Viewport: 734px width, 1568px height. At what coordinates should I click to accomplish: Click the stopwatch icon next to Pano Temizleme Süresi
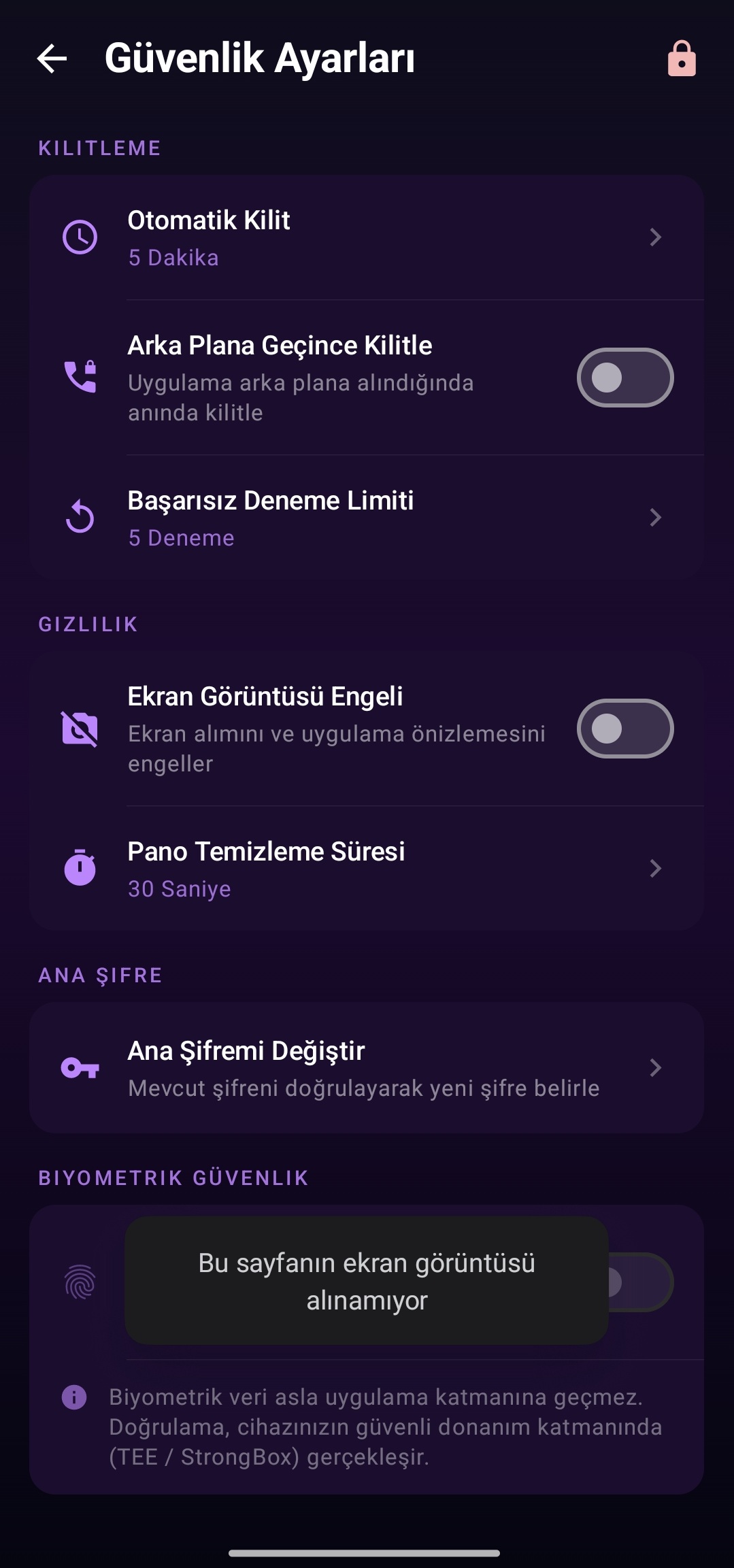(x=79, y=868)
